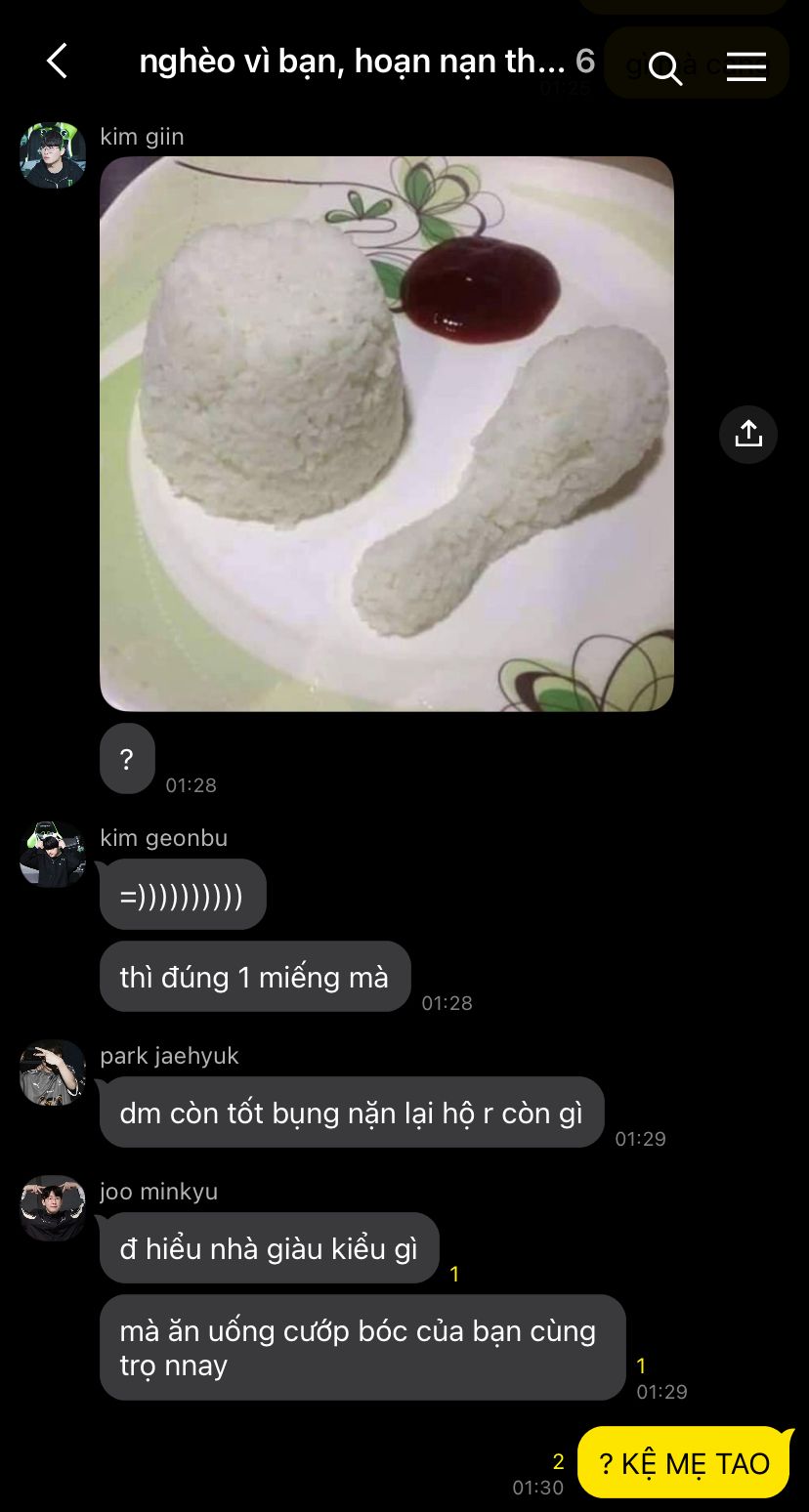Open joo minkyu's avatar

[53, 1208]
